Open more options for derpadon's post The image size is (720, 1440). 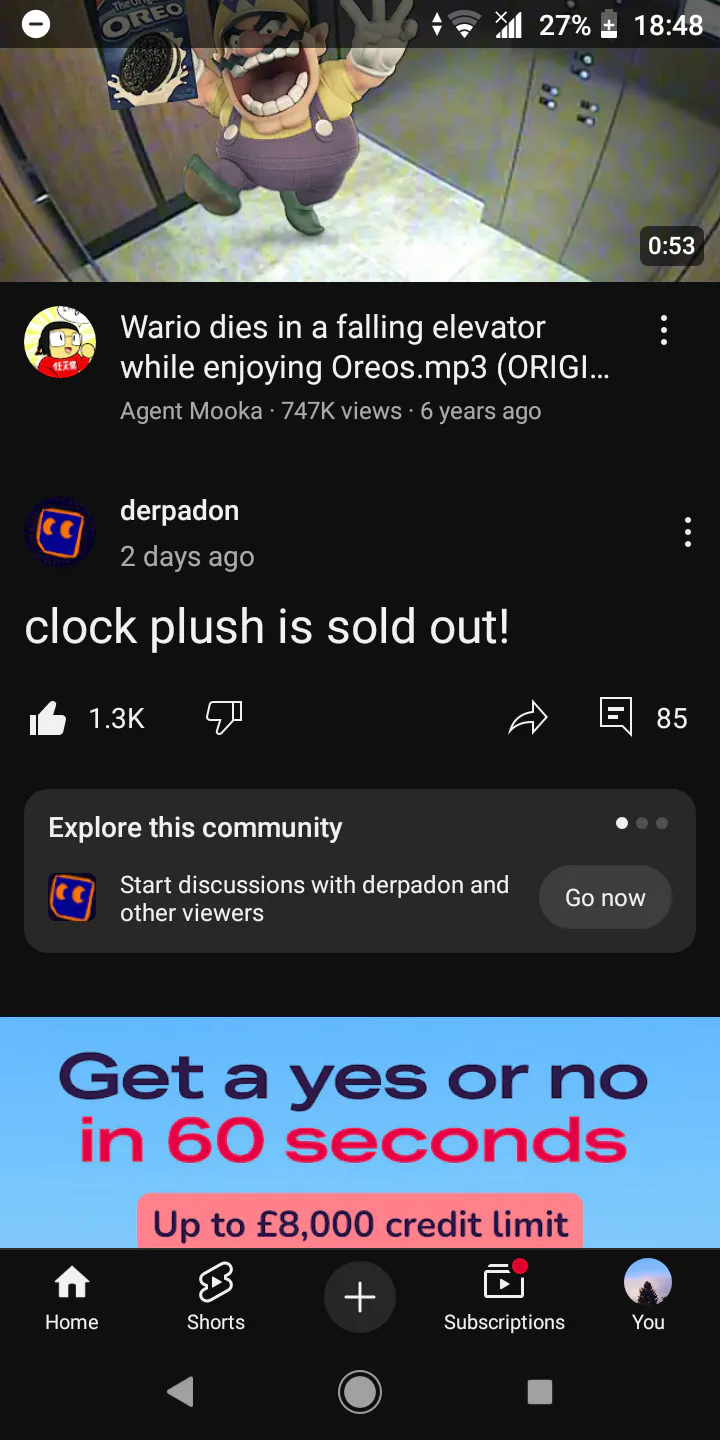(x=687, y=532)
